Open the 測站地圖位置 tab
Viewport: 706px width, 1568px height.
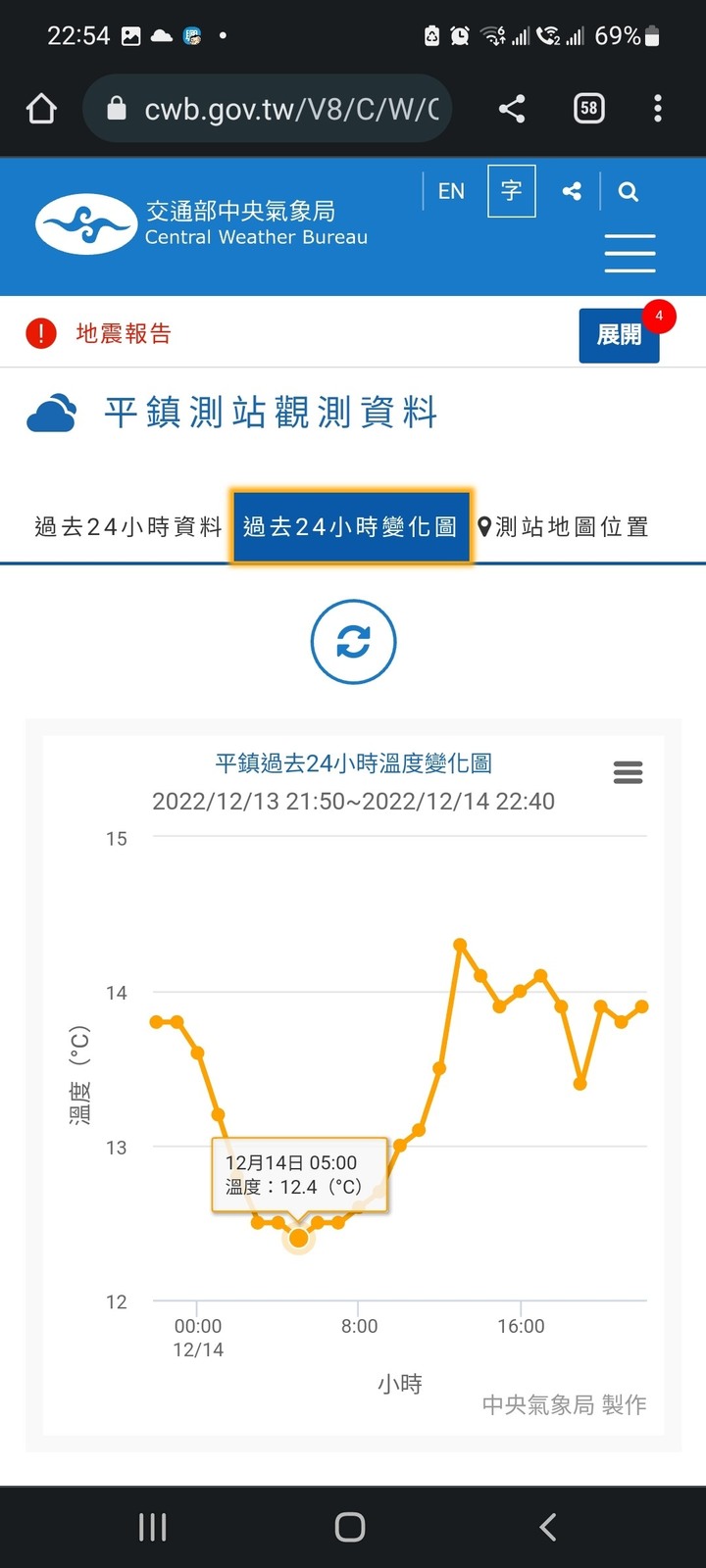(564, 527)
